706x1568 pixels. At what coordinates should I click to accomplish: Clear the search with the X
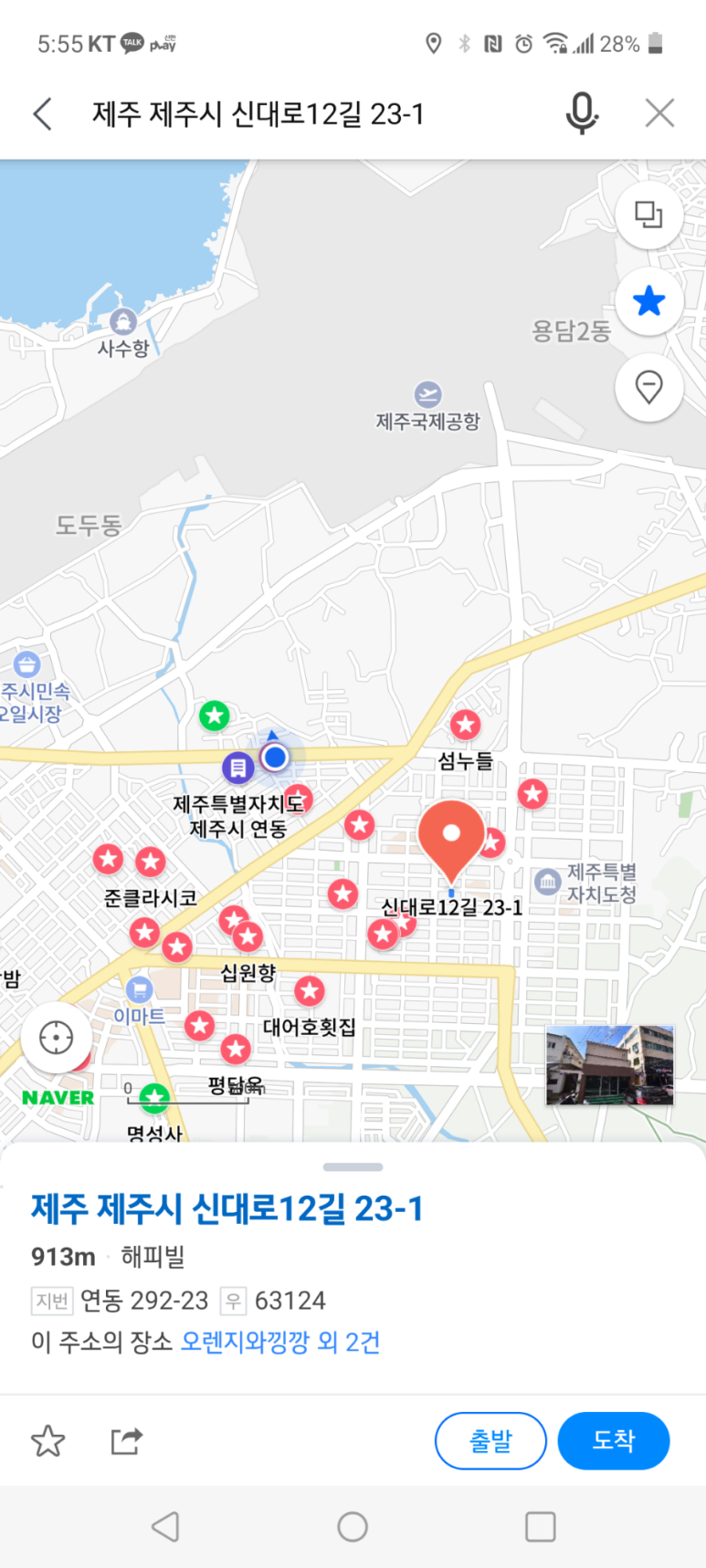[659, 114]
